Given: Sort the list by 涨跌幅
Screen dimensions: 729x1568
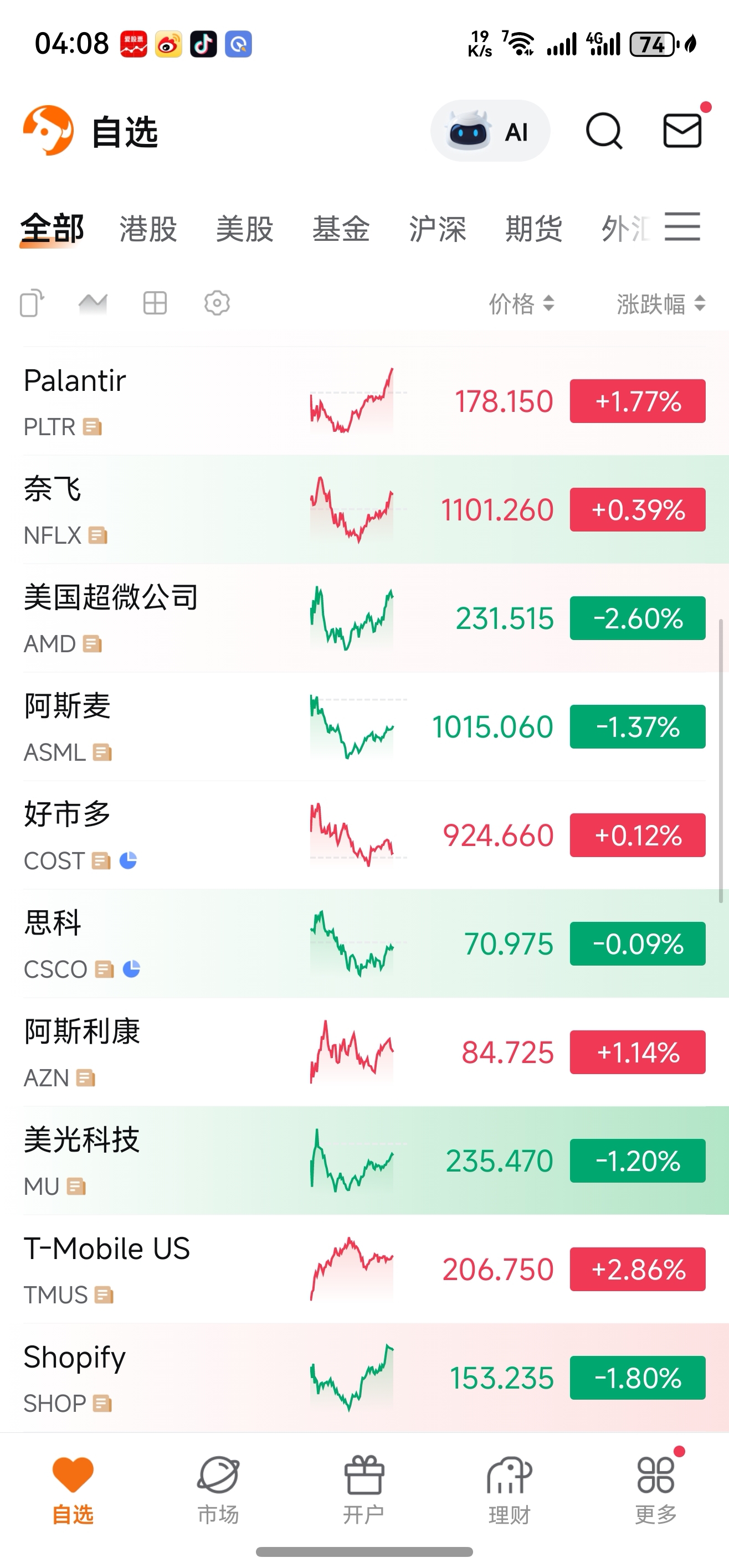Looking at the screenshot, I should pyautogui.click(x=660, y=303).
